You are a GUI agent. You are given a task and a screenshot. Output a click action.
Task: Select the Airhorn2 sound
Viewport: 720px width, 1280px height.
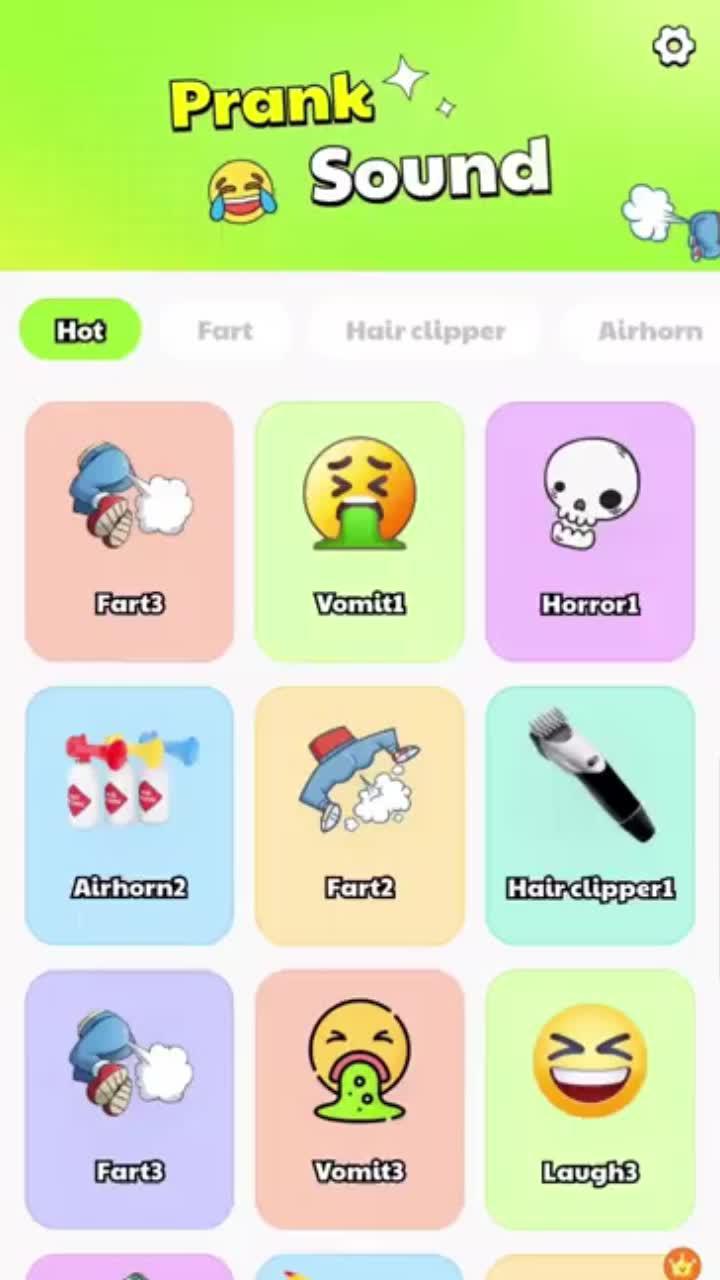[129, 815]
